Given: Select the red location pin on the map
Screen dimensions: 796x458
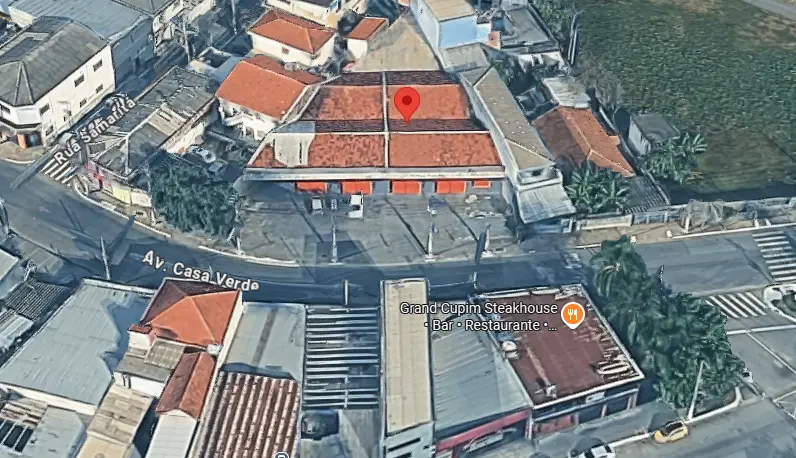Looking at the screenshot, I should pyautogui.click(x=406, y=102).
